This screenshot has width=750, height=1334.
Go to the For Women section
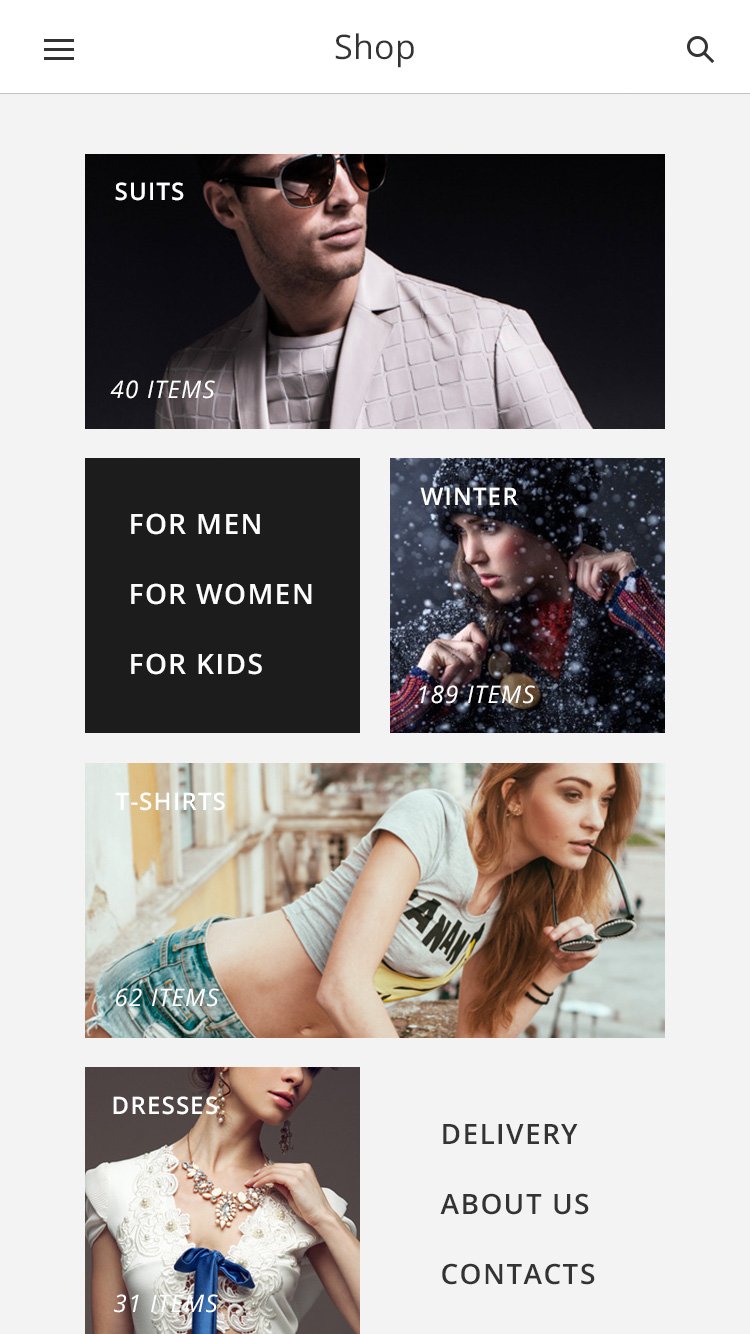coord(221,594)
